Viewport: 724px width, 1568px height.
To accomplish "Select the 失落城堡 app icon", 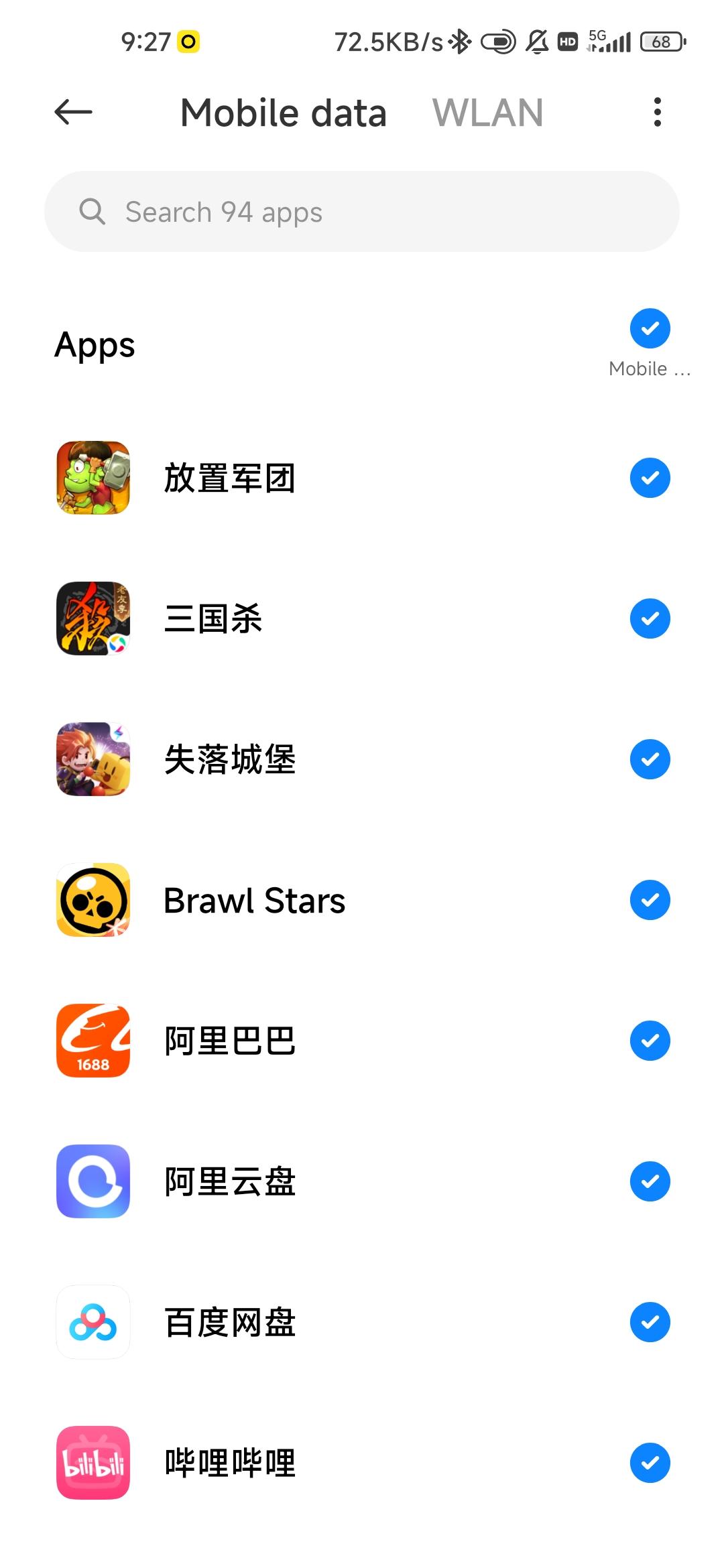I will [x=93, y=759].
